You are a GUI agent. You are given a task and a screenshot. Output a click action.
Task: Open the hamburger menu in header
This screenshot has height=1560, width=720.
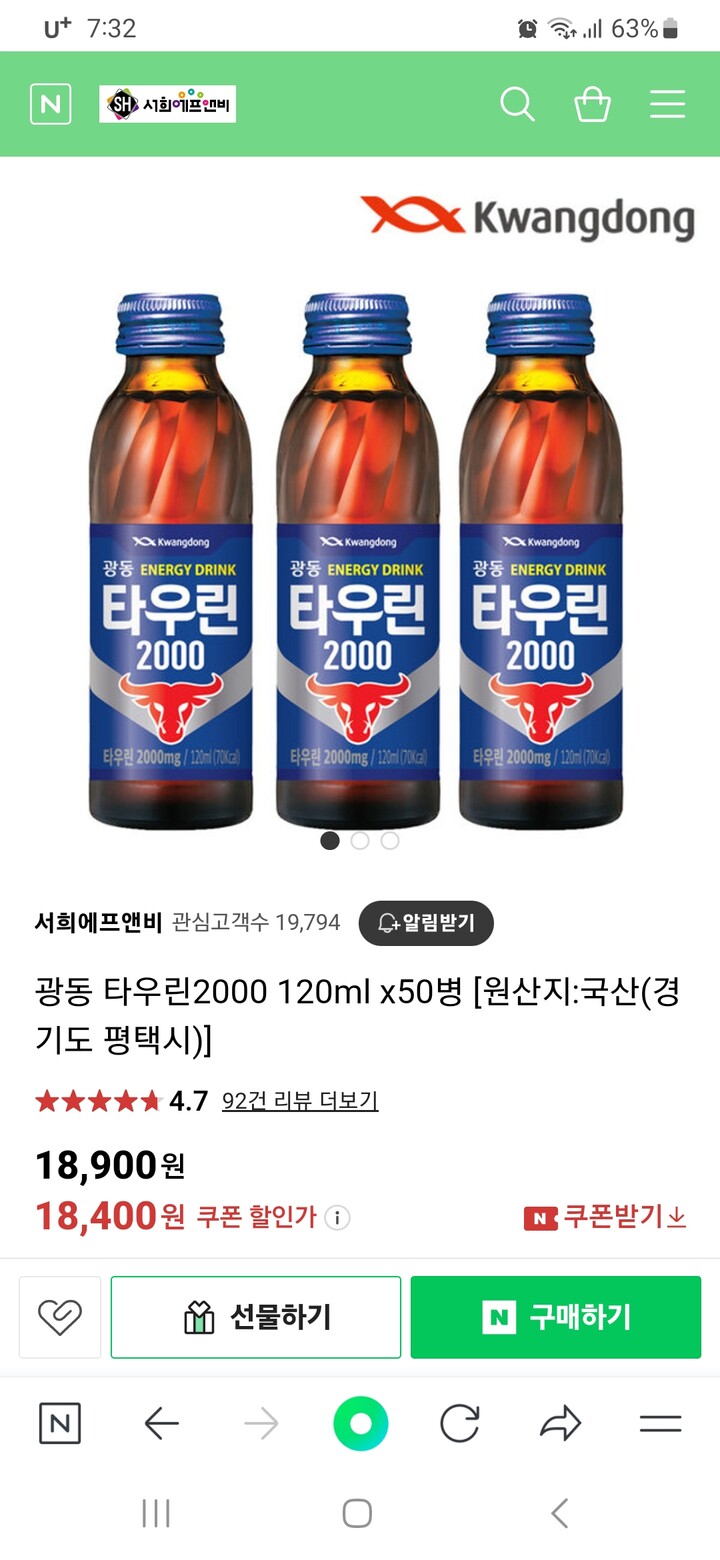pos(667,104)
